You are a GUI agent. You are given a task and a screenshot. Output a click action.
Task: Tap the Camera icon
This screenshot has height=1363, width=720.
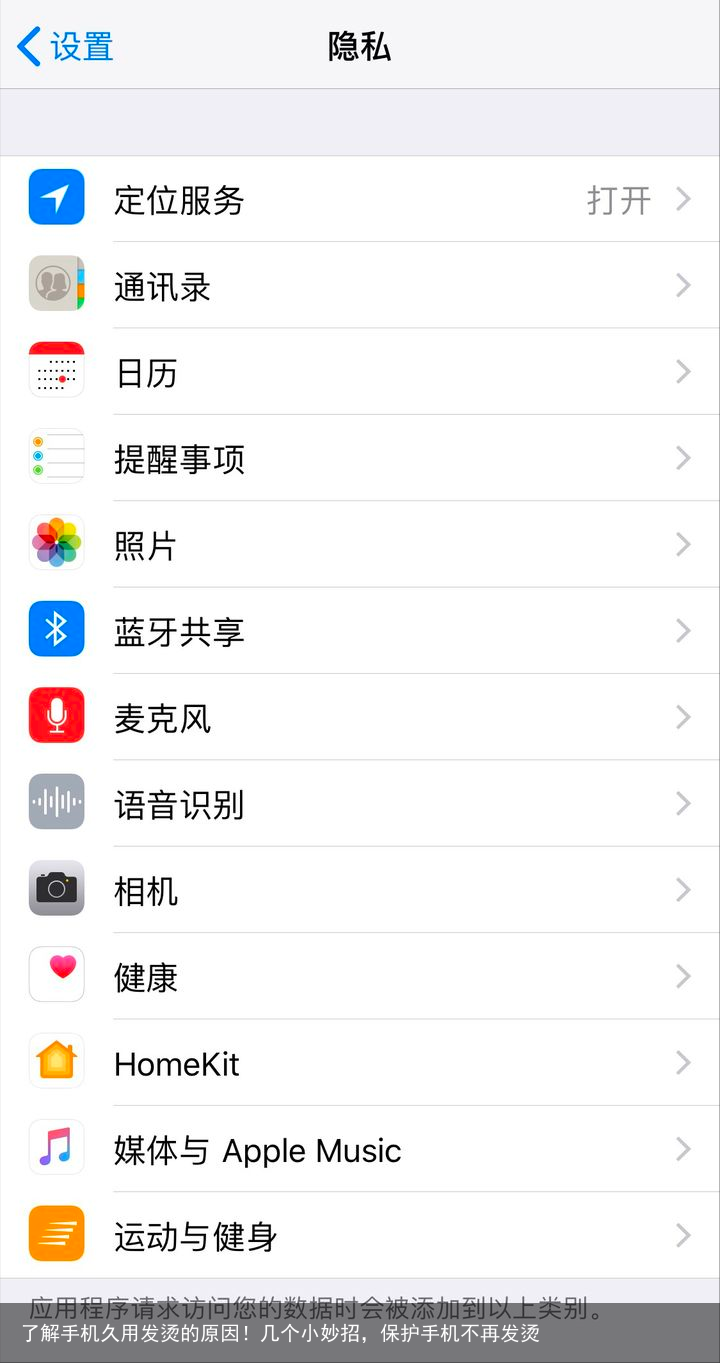click(56, 889)
